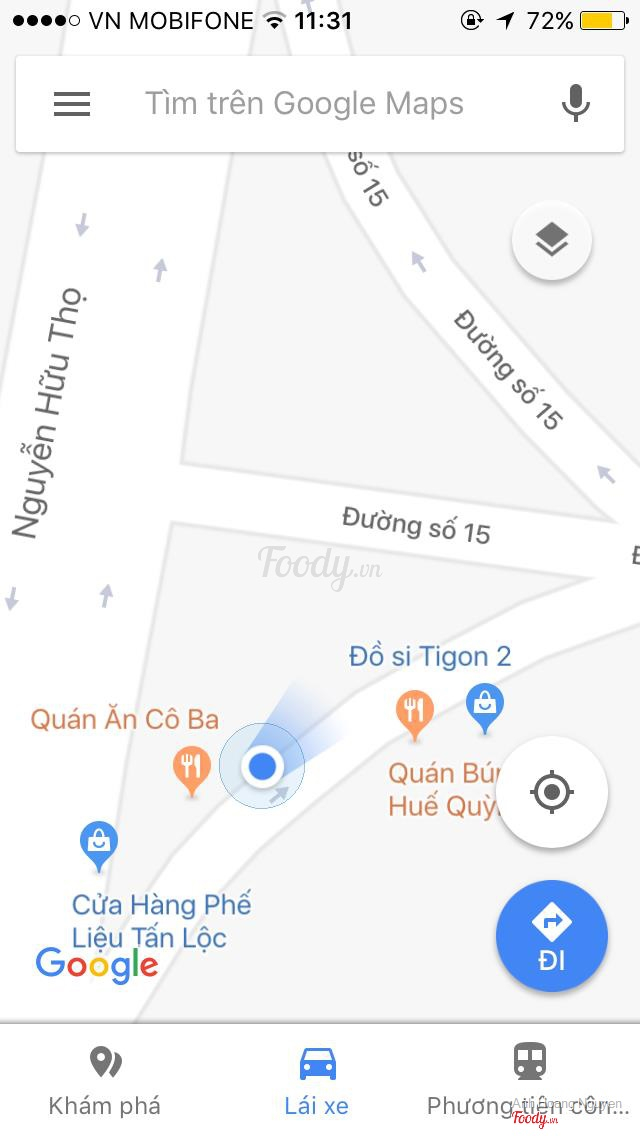View Quán Bún Huế restaurant pin
Viewport: 640px width, 1136px height.
[413, 712]
